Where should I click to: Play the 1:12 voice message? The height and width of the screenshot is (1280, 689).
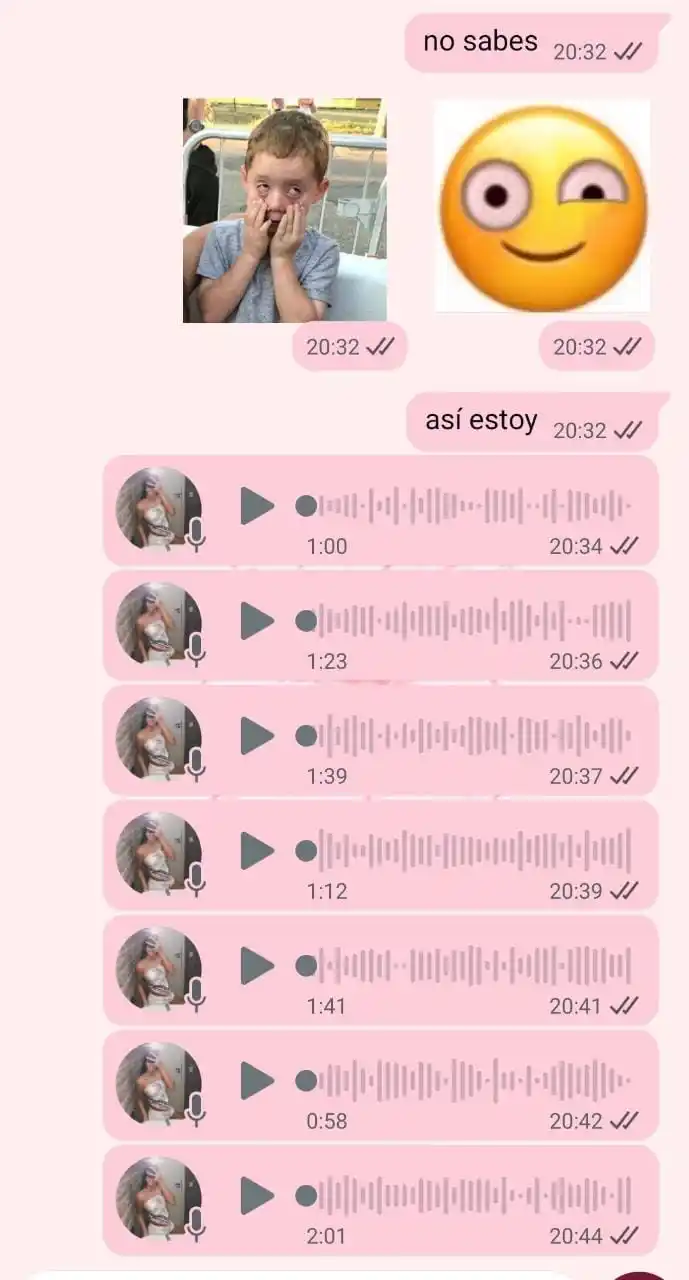click(x=256, y=851)
